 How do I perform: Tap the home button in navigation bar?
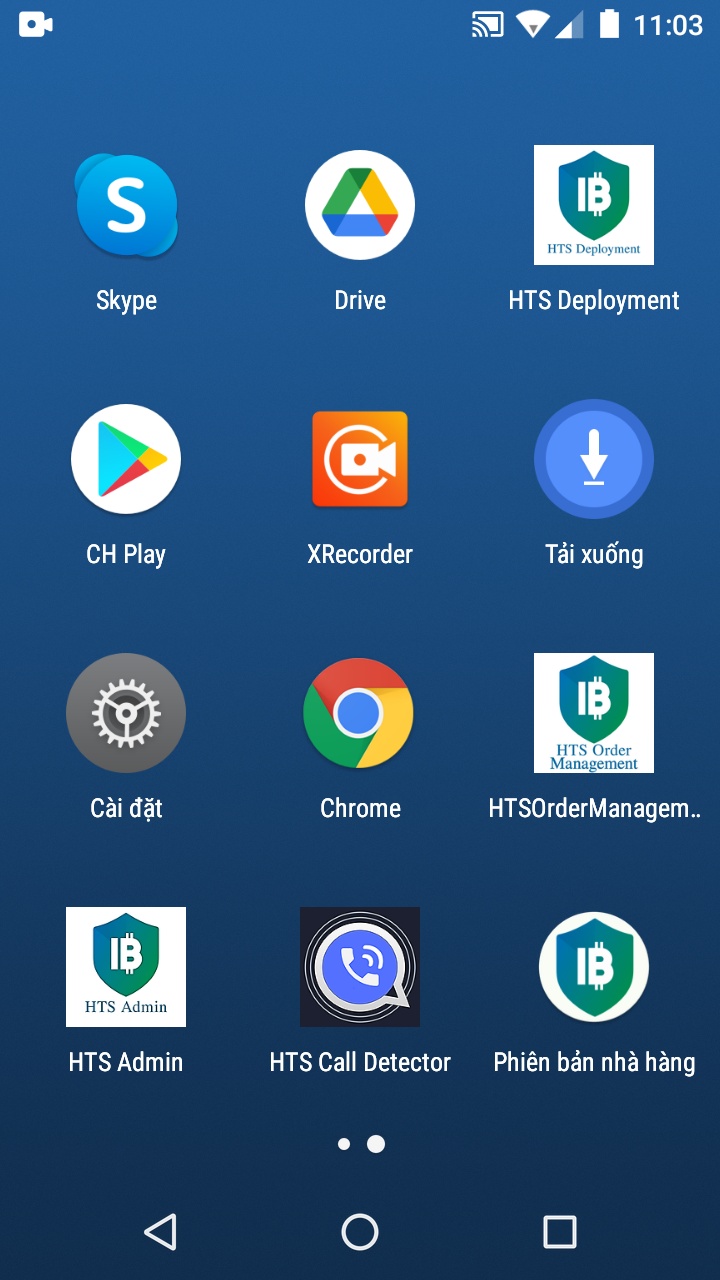(360, 1232)
